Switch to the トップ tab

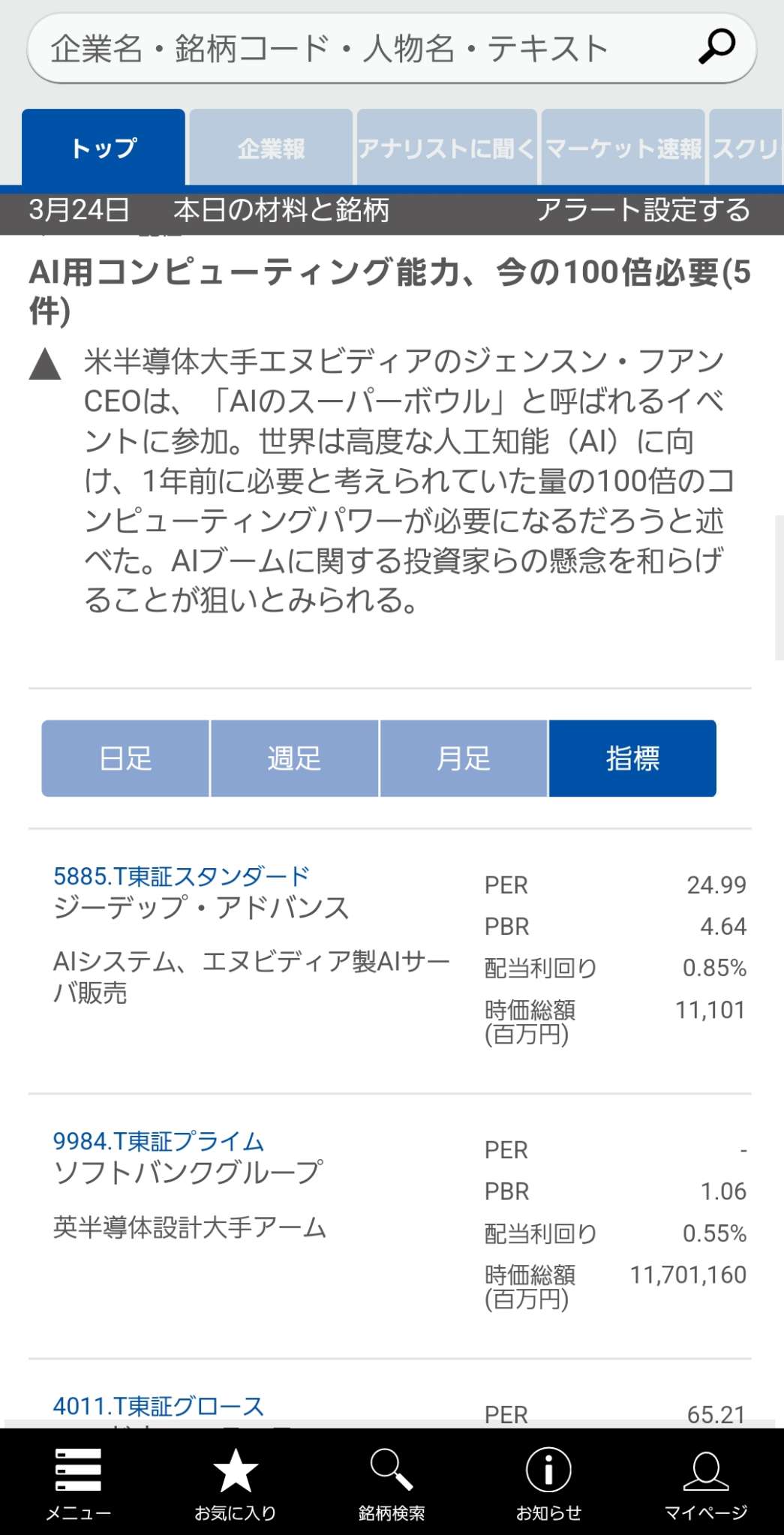pos(104,148)
